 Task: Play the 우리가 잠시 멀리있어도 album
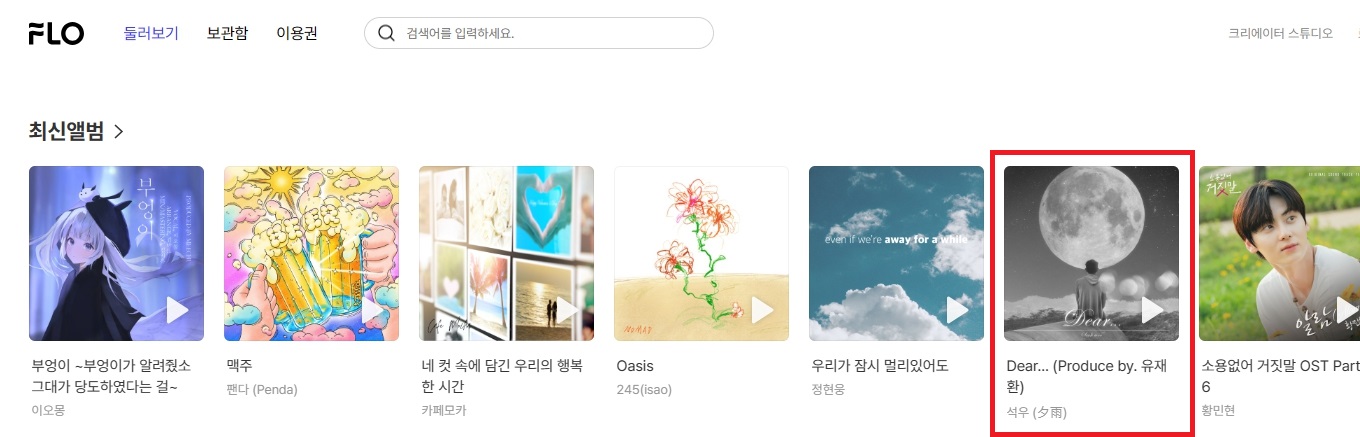pos(957,310)
